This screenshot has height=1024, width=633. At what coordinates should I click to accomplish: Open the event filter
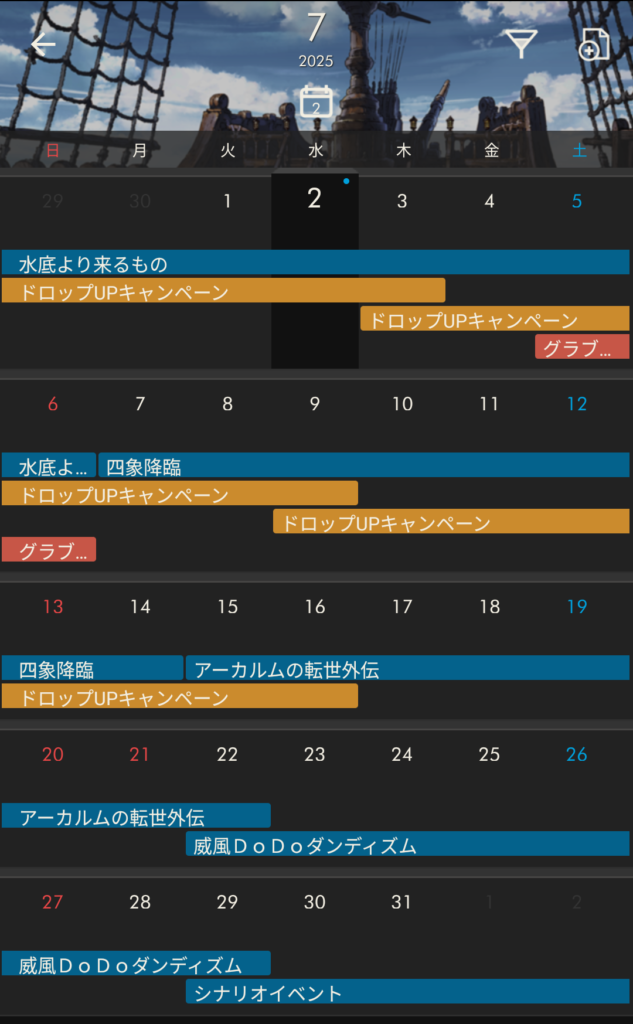[520, 44]
